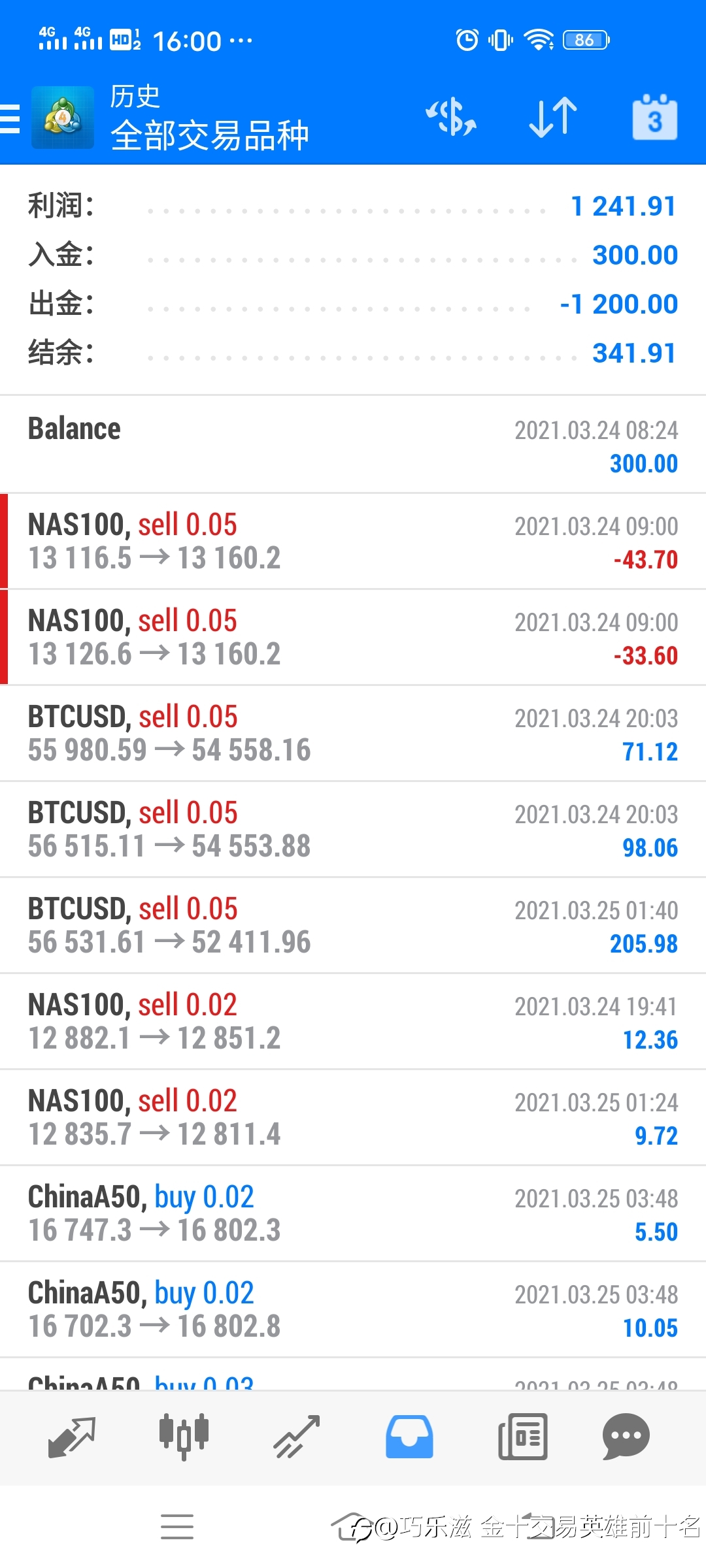Open ChinaA50 buy trade with 5.50 profit
706x1568 pixels.
pos(353,1214)
